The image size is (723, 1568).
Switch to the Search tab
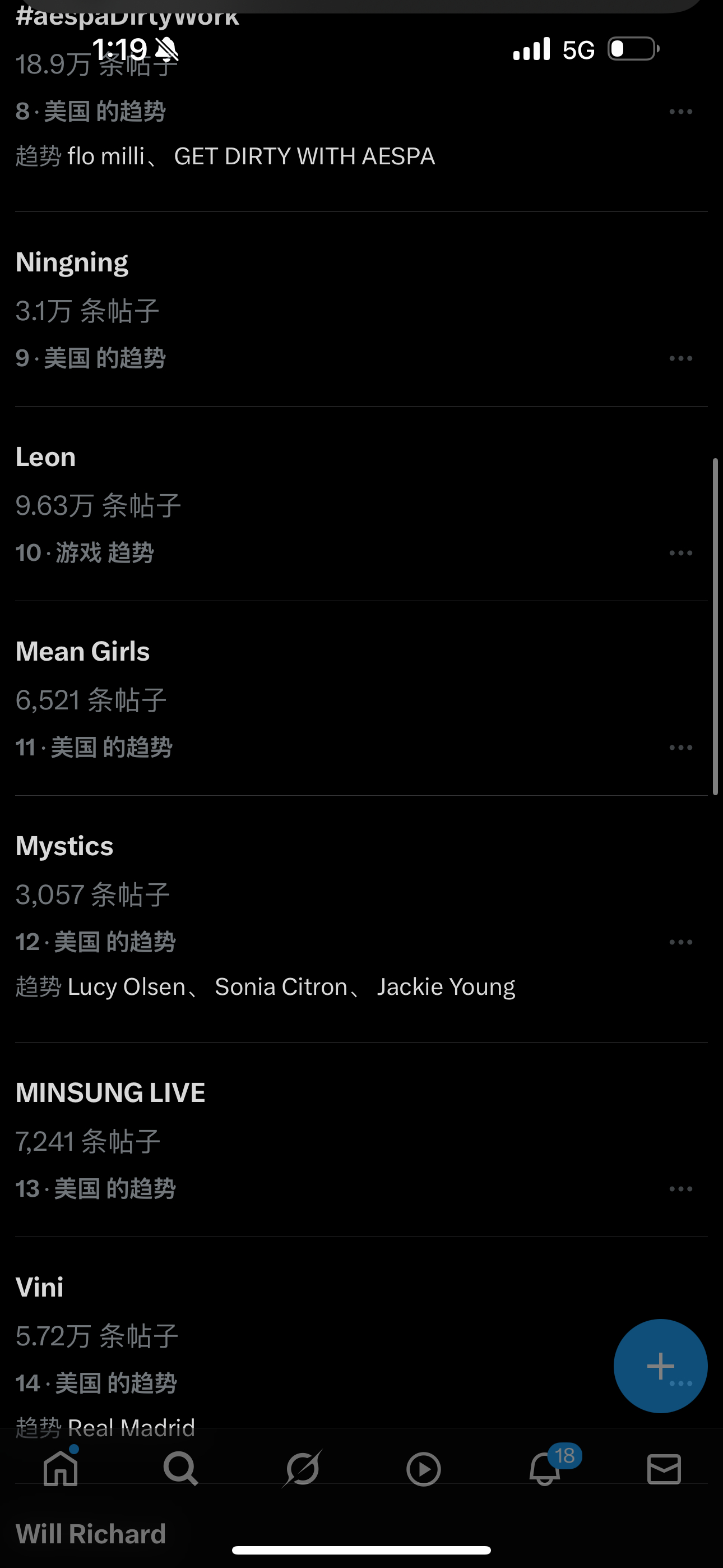click(180, 1468)
